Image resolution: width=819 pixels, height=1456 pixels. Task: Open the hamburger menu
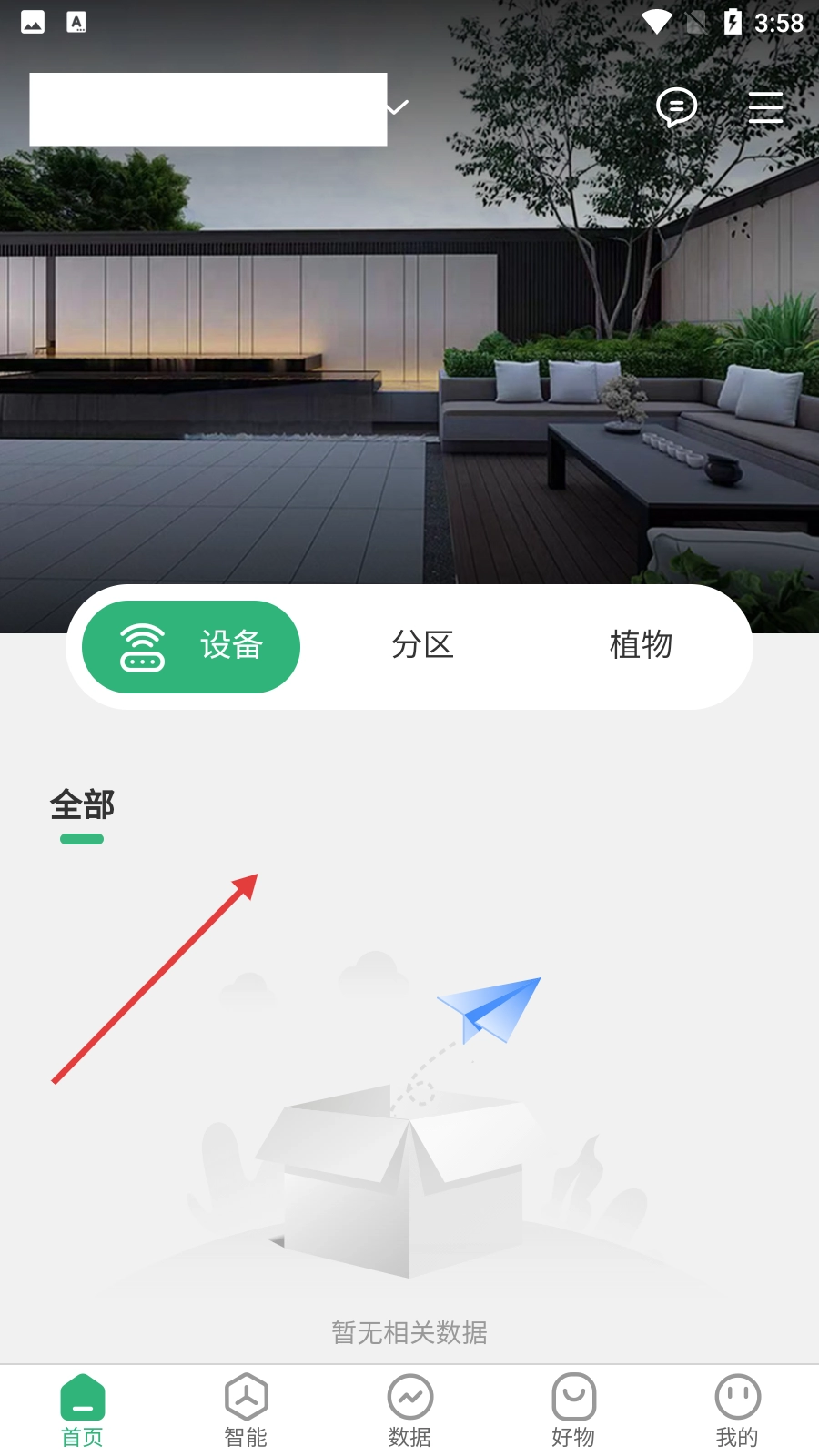[x=765, y=107]
